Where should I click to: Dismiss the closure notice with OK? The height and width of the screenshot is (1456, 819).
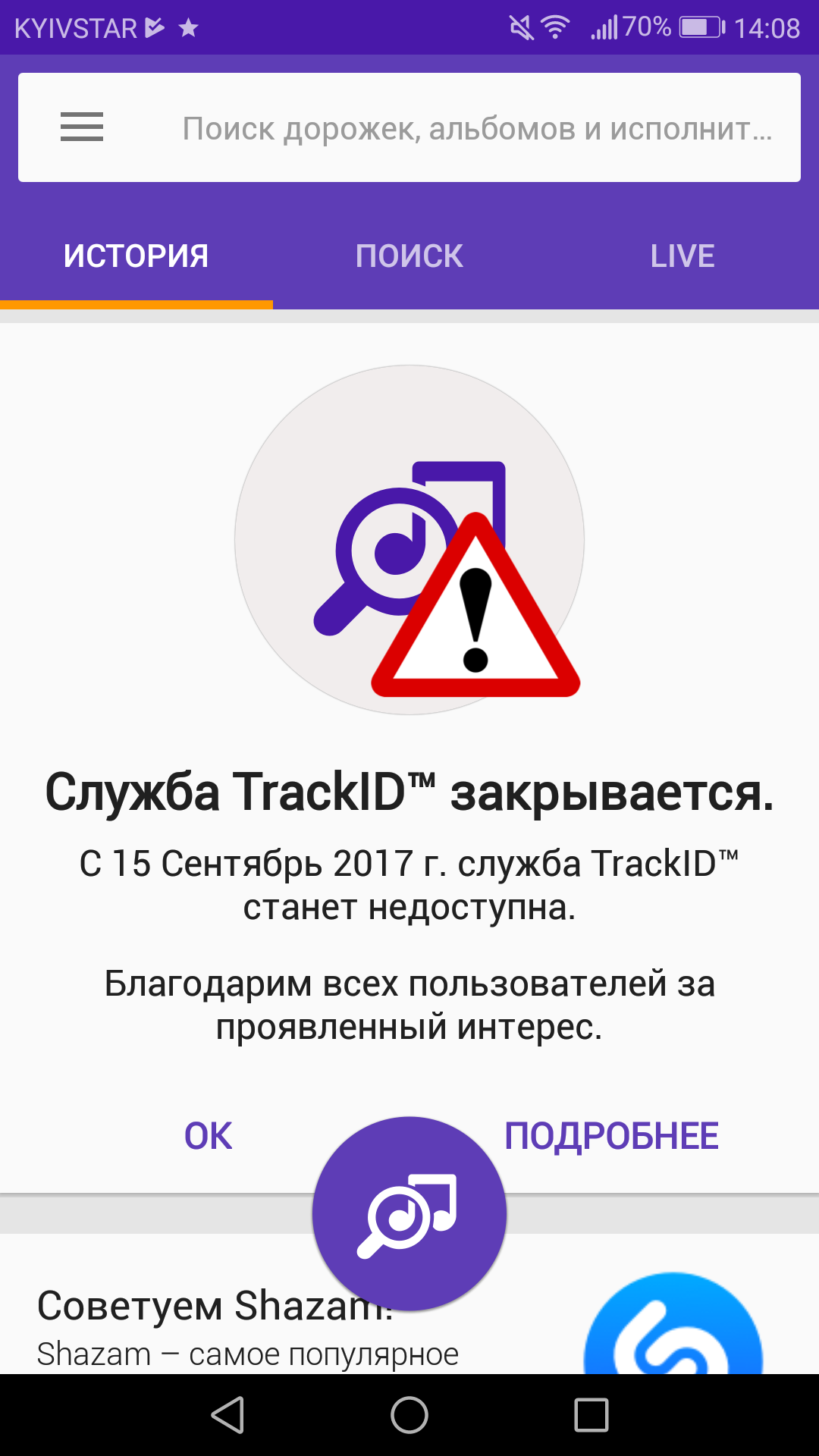(x=209, y=1135)
